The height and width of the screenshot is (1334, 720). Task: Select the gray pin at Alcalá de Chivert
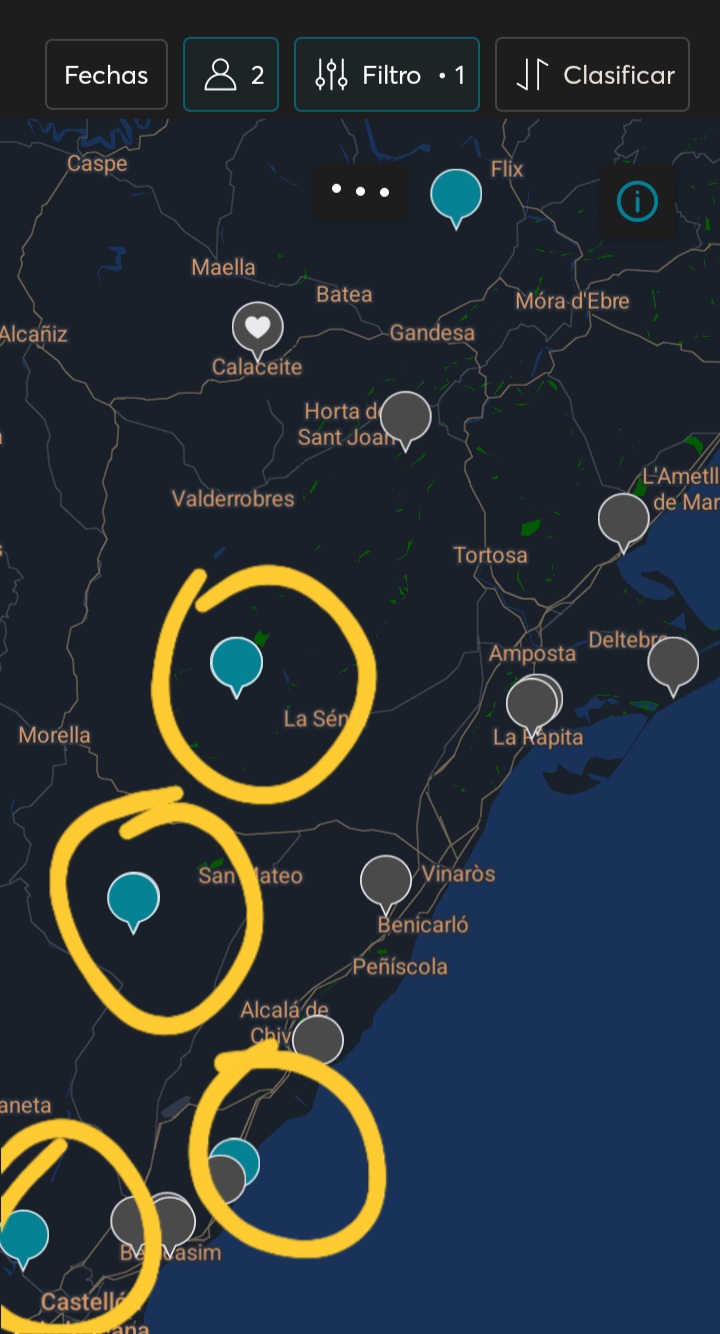click(x=318, y=1040)
